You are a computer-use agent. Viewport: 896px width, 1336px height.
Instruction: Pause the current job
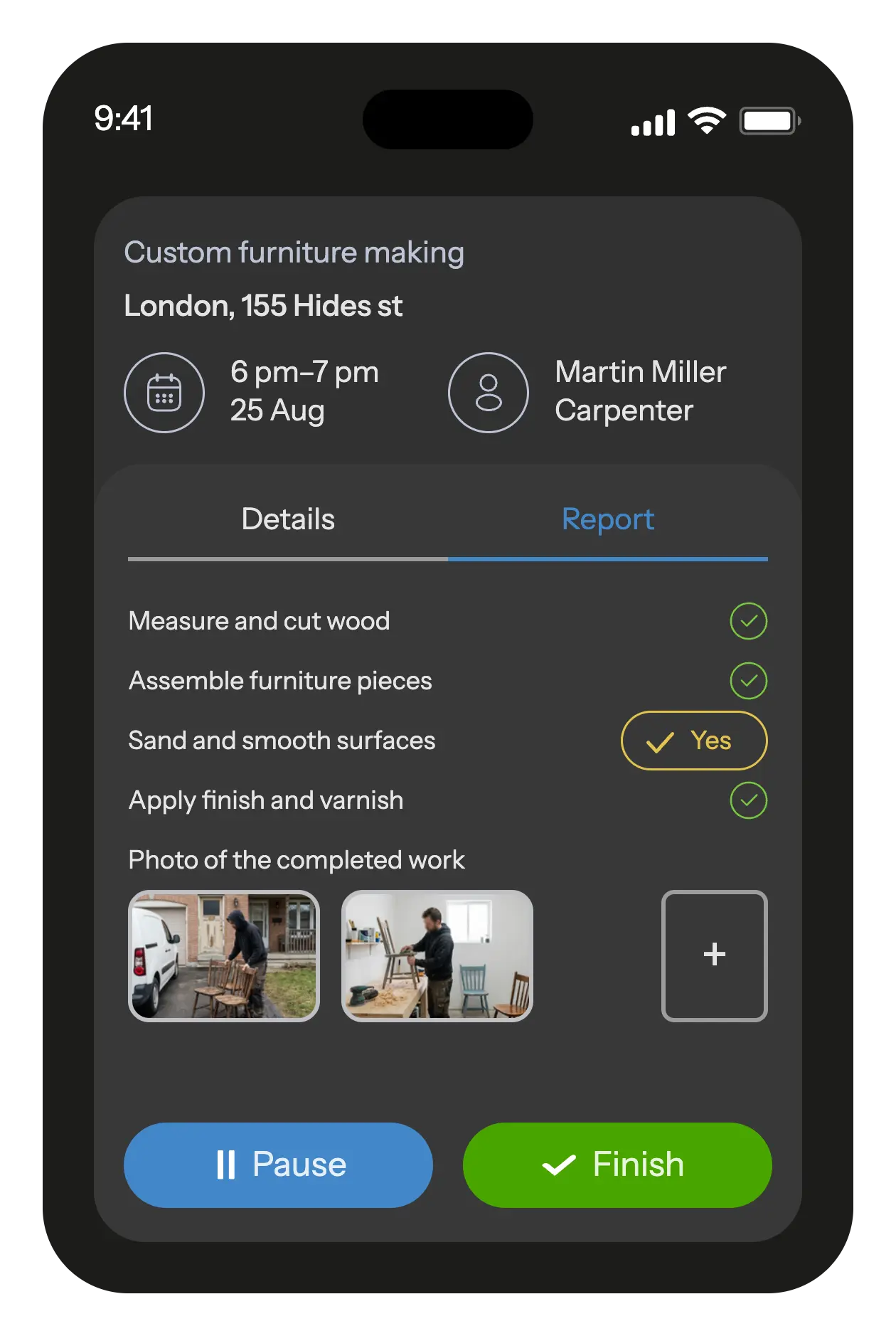(278, 1165)
